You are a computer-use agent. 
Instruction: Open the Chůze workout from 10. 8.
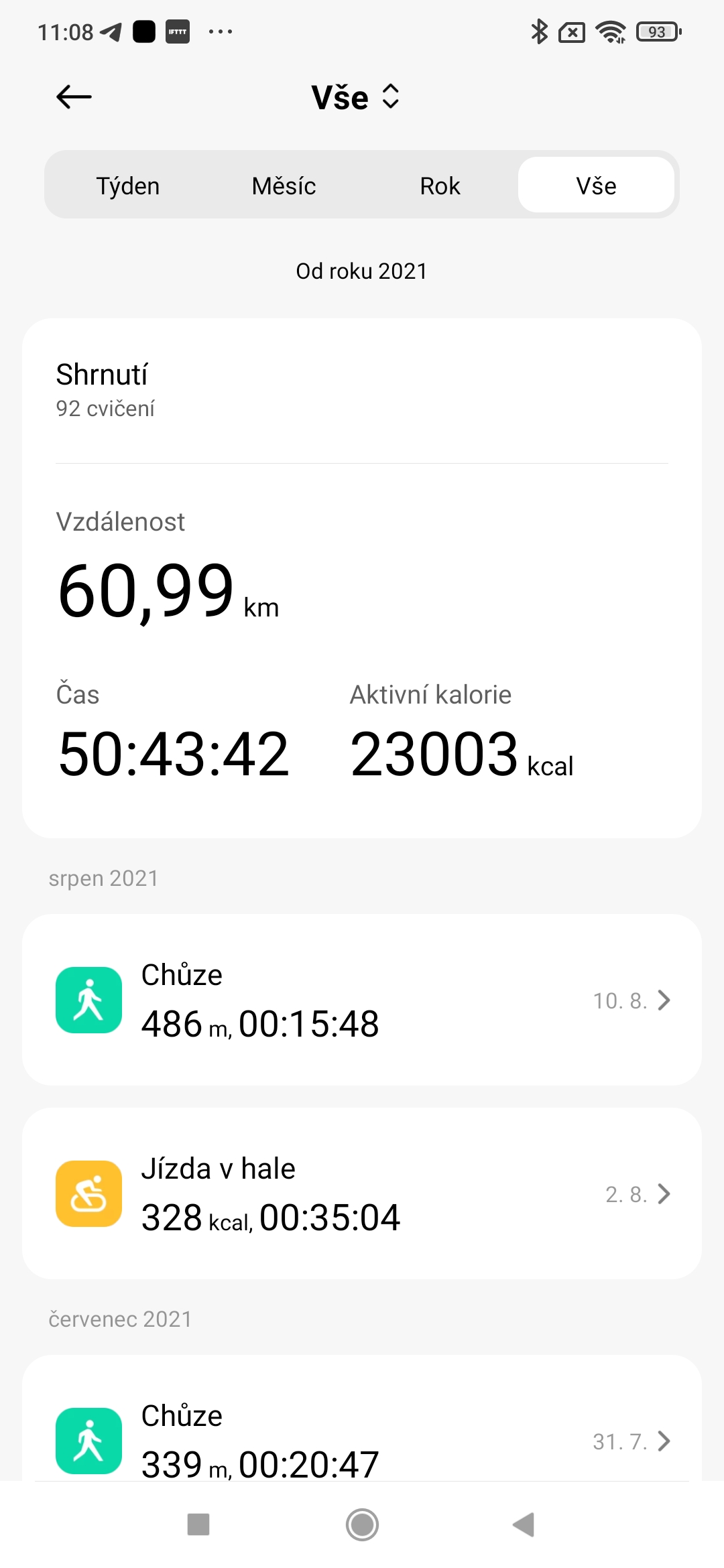tap(362, 1000)
